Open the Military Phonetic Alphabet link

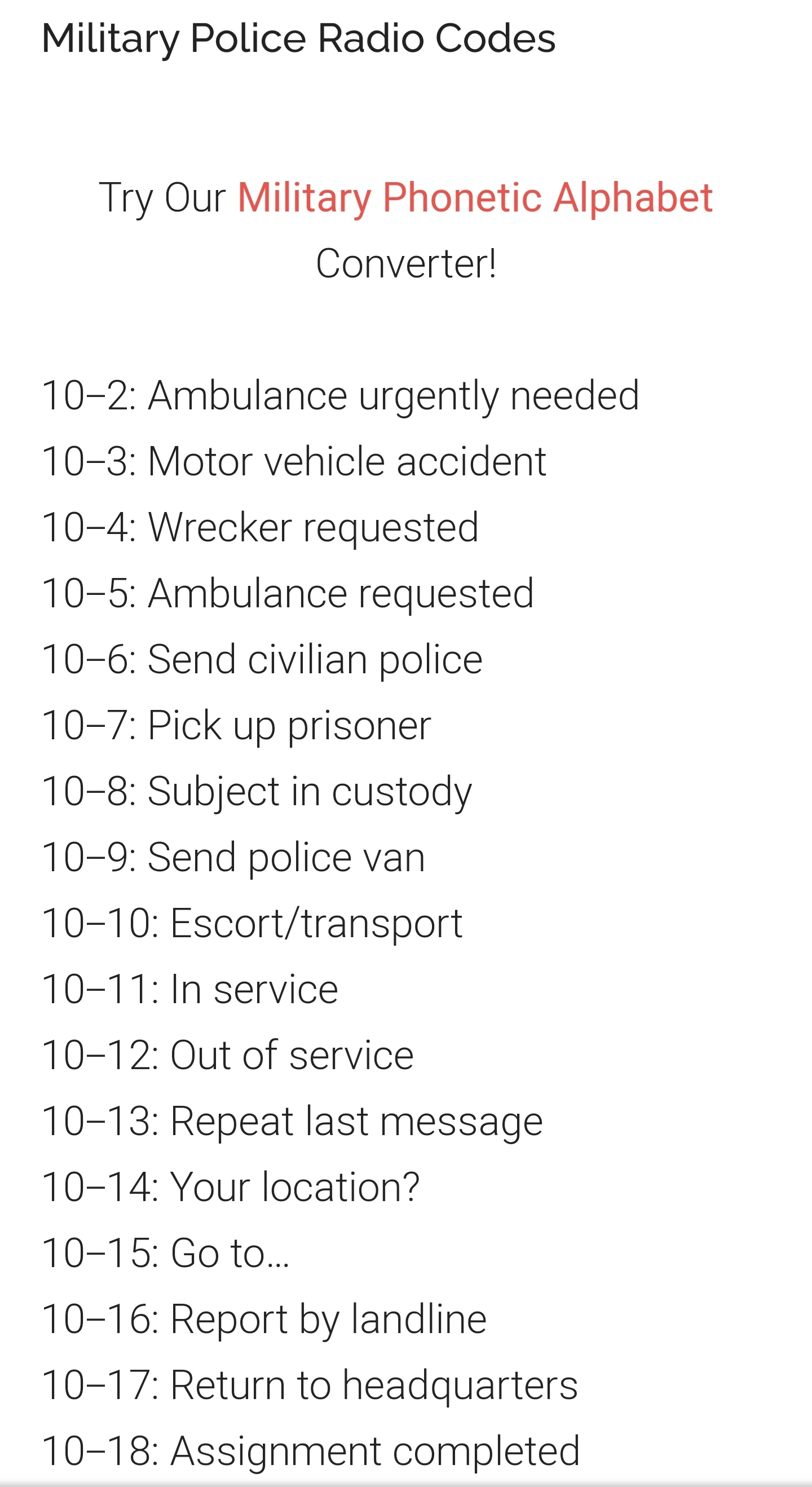point(475,198)
